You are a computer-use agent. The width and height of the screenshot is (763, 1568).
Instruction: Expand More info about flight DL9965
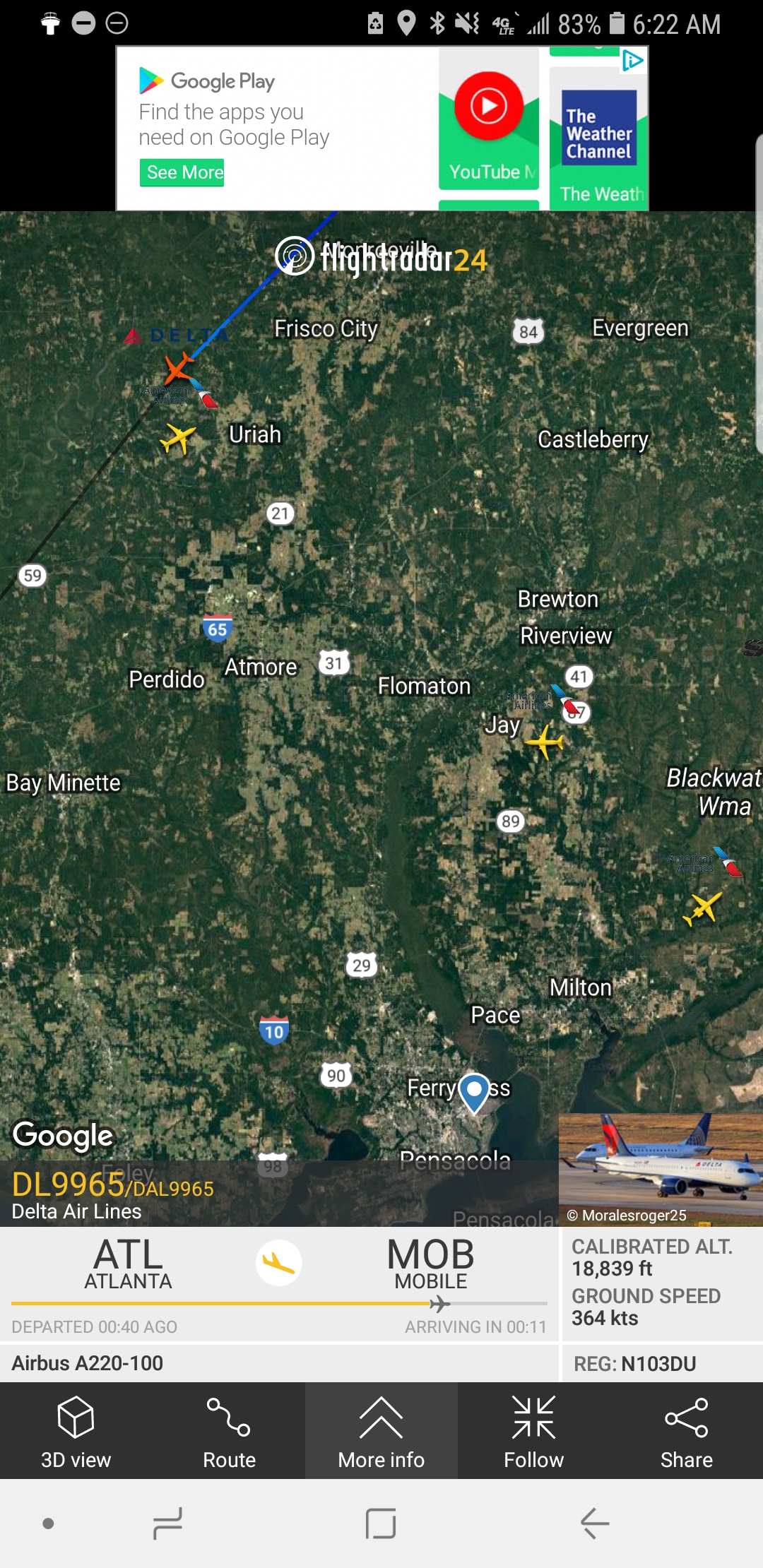coord(381,1431)
